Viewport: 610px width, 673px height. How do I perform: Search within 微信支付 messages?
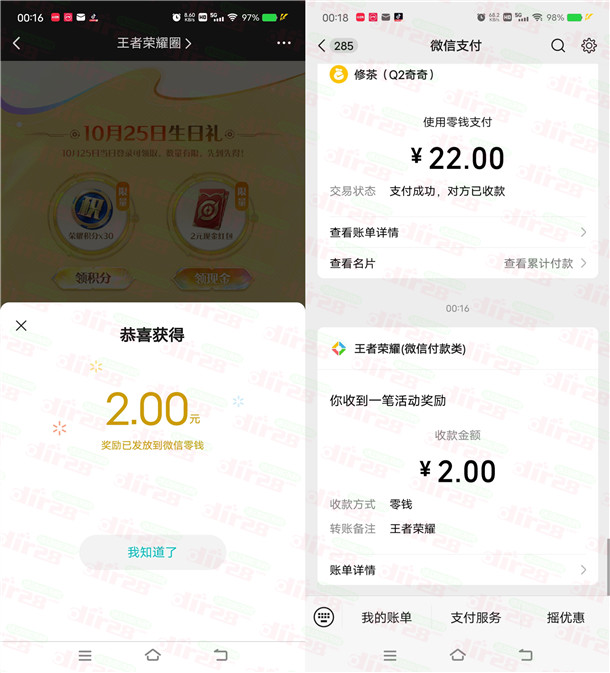(x=558, y=46)
